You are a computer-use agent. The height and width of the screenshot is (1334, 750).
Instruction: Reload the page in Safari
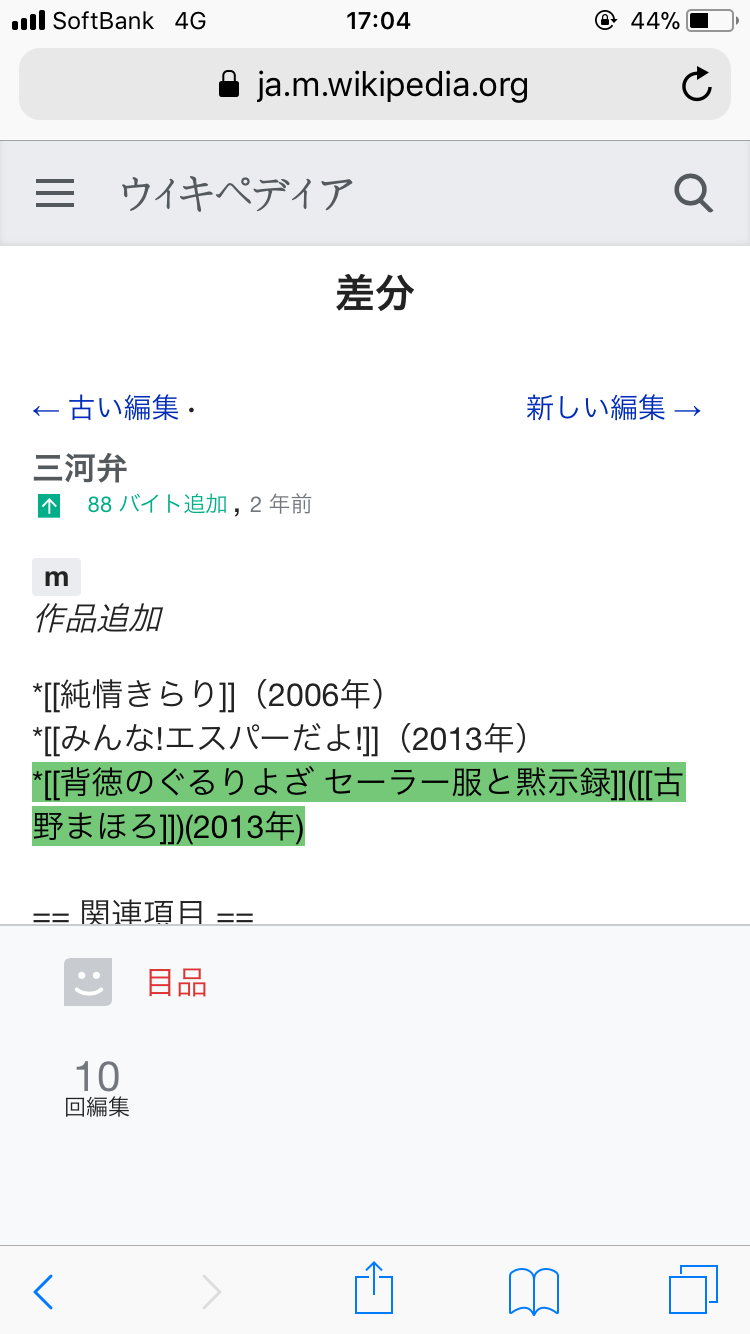tap(696, 85)
